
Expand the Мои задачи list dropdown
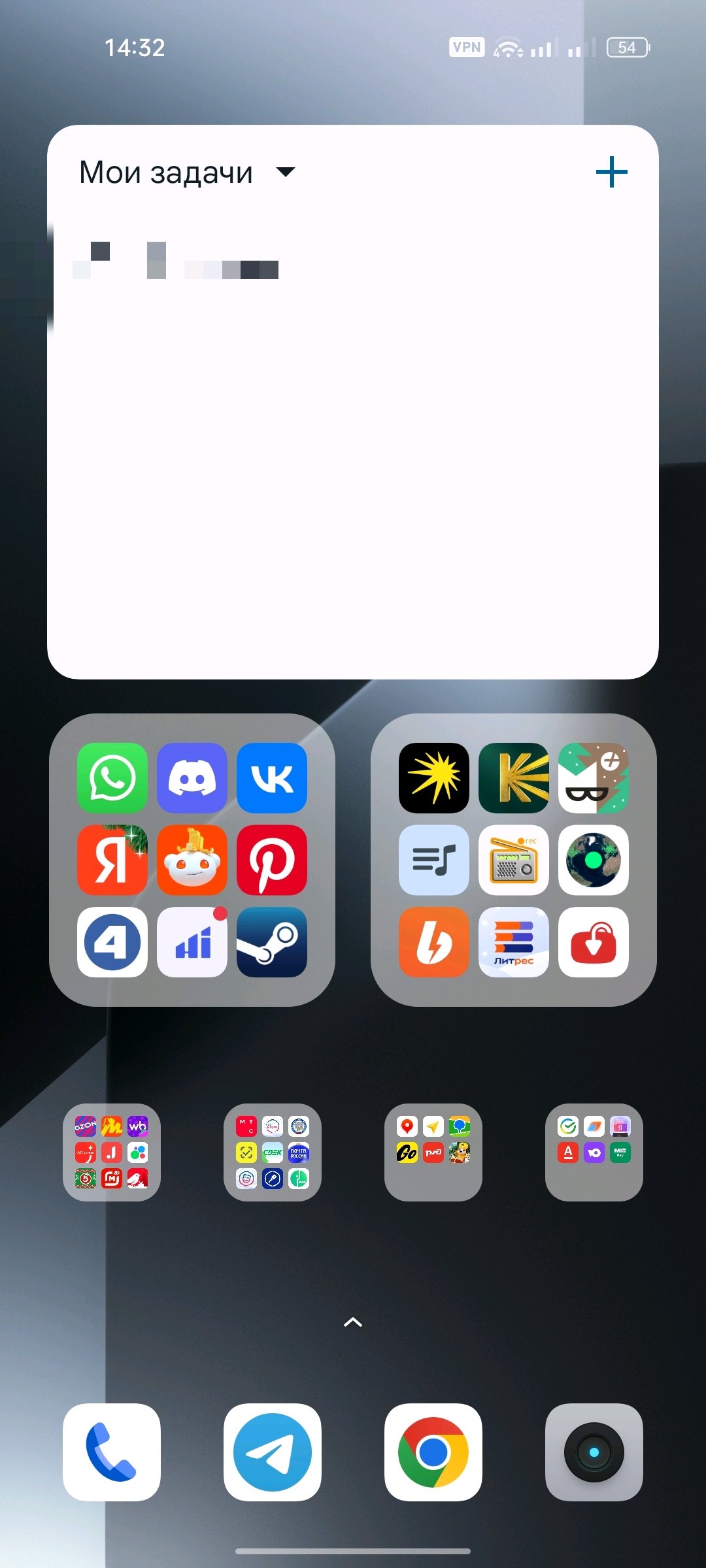point(286,172)
